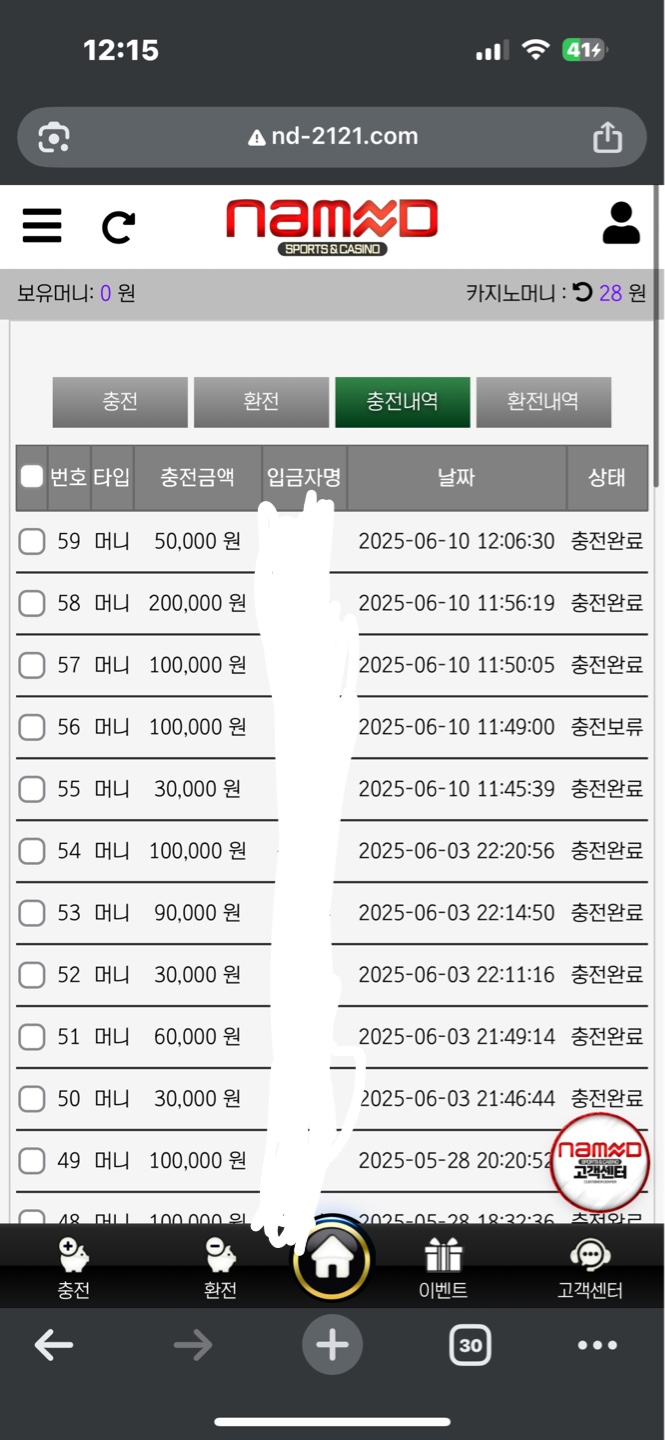The image size is (665, 1440).
Task: Open the user profile icon
Action: (621, 224)
